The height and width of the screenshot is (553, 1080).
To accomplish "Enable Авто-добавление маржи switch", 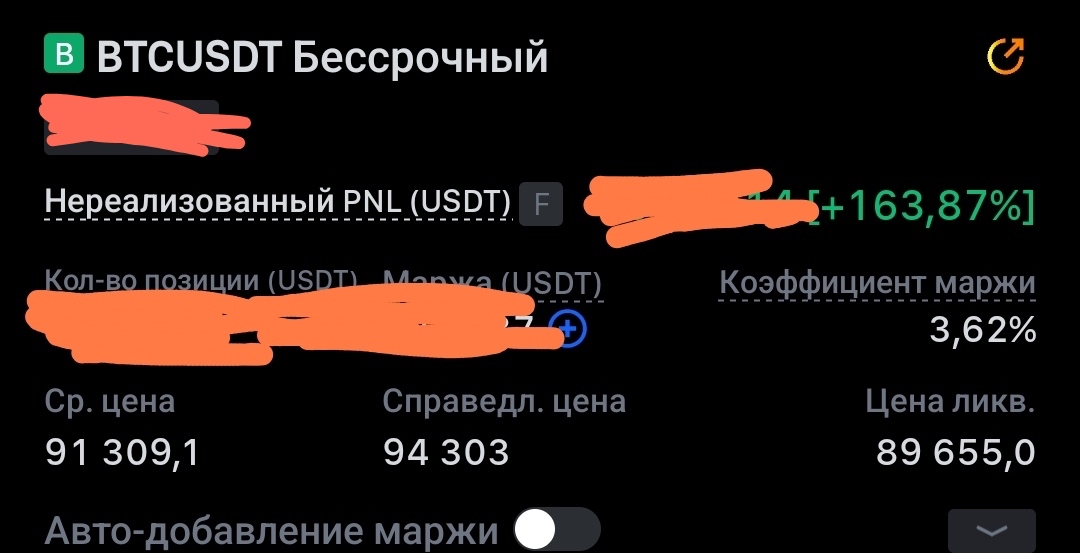I will click(557, 531).
